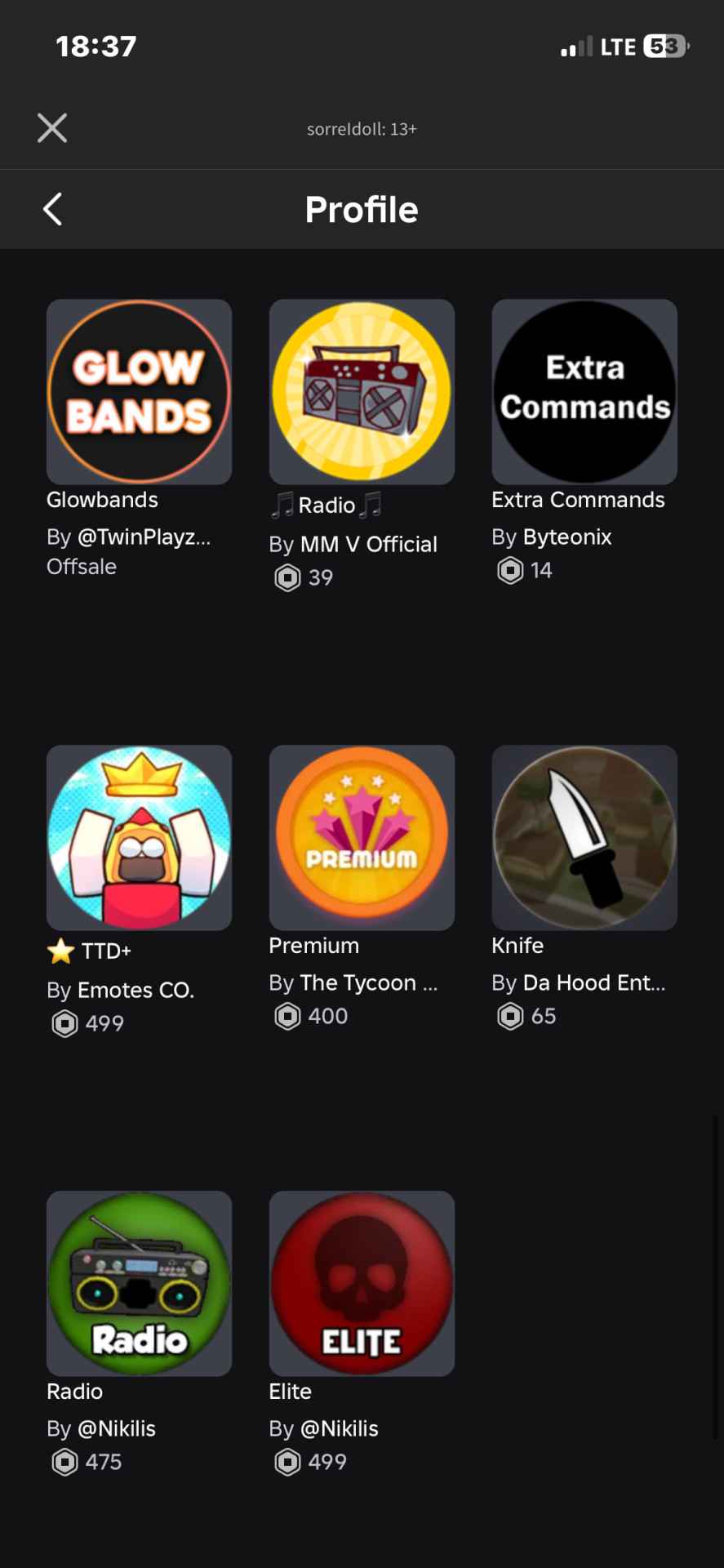Open the Knife pass by Da Hood

coord(584,838)
